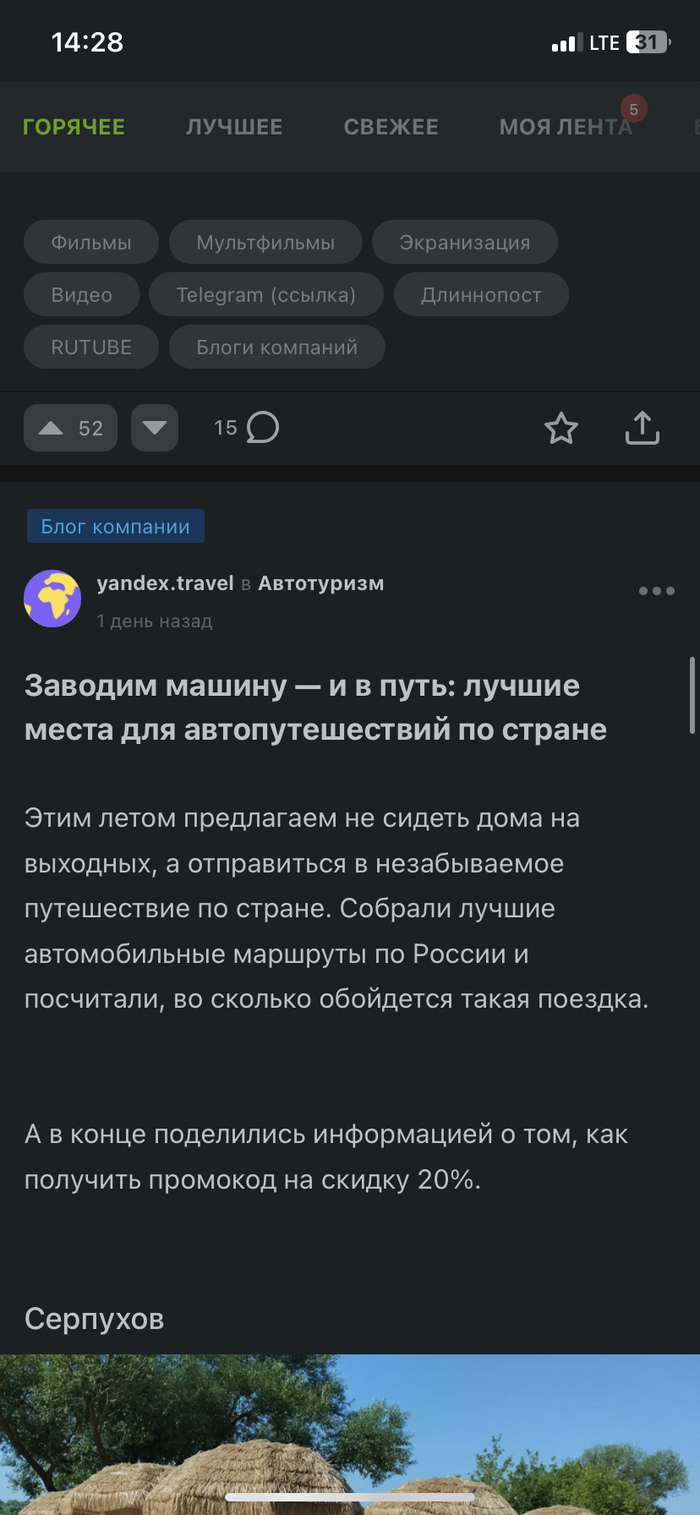The image size is (700, 1515).
Task: Open the Моя лента tab
Action: coord(565,127)
